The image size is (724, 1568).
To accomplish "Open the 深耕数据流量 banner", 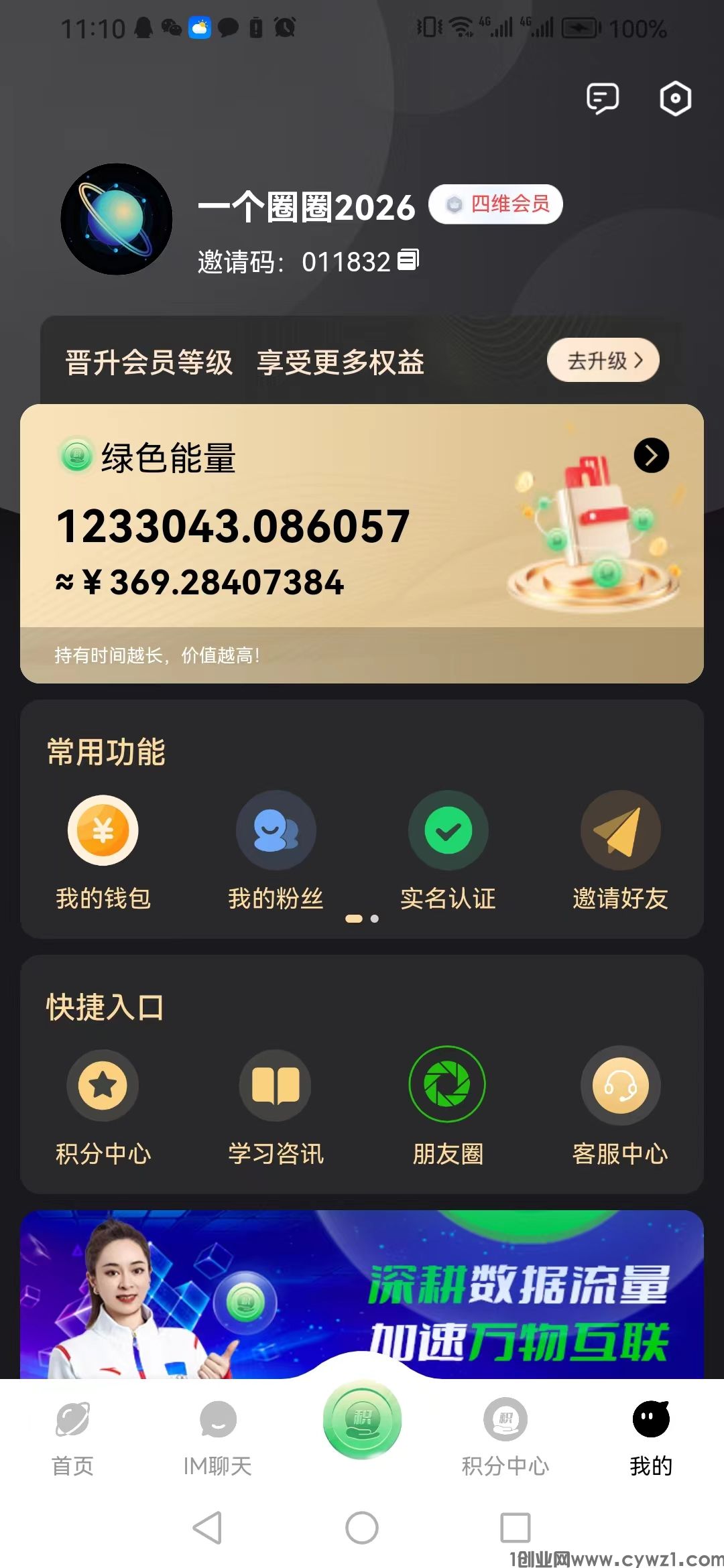I will coord(362,1293).
